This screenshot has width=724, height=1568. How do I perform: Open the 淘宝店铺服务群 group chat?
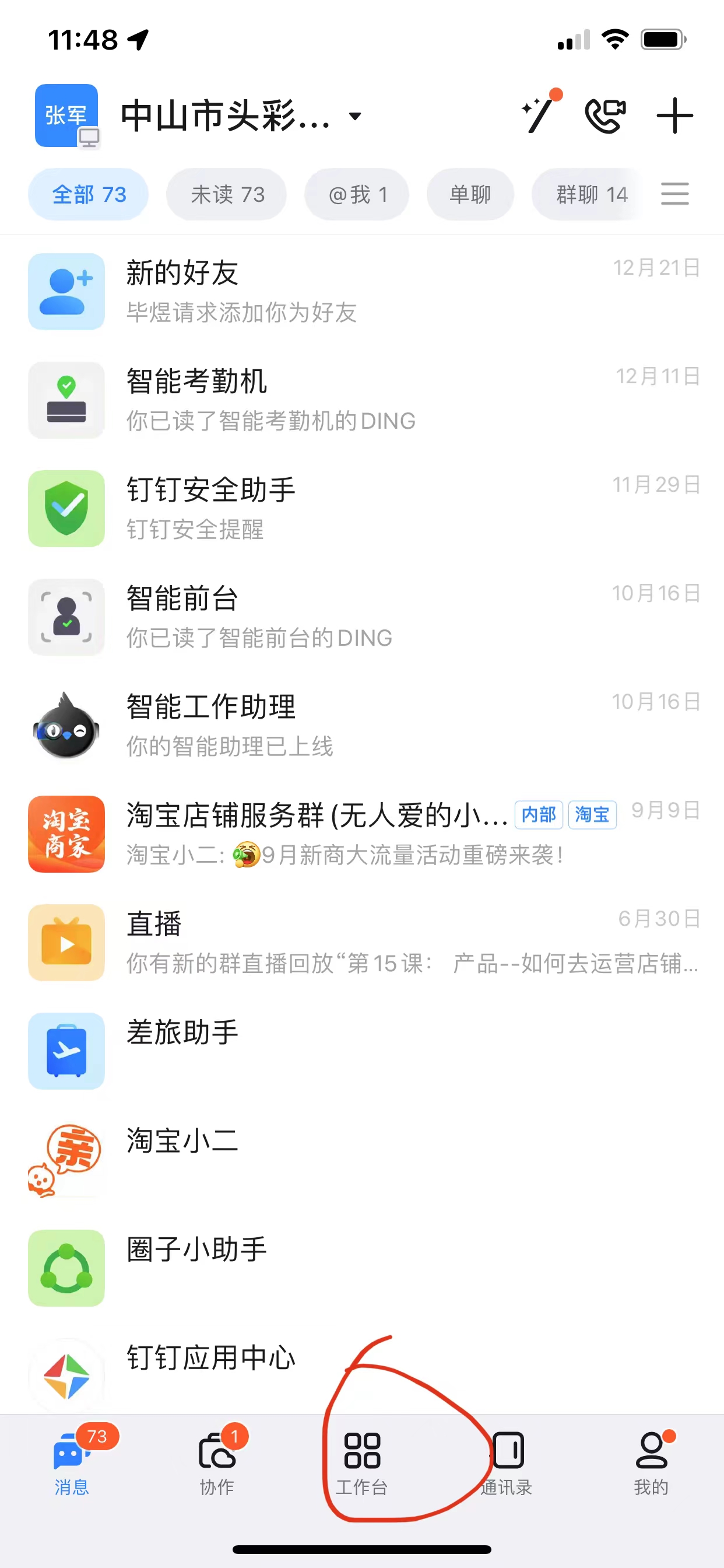(x=362, y=834)
